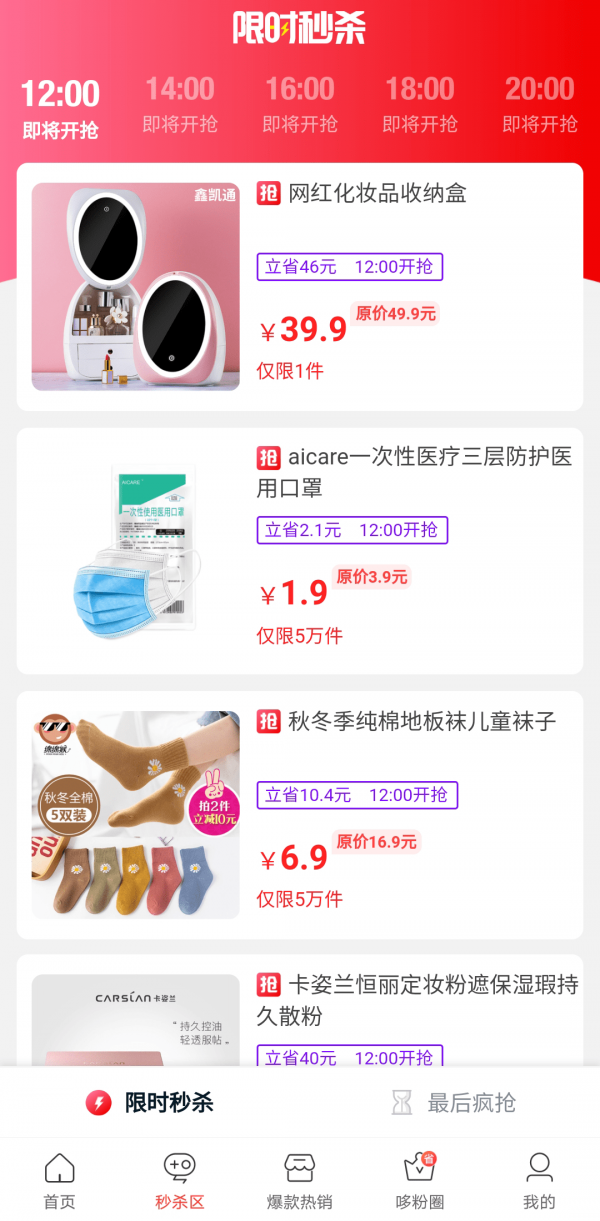Open the 卡姿兰 定妆粉 product card
Screen dimensions: 600x1221
click(x=300, y=1010)
